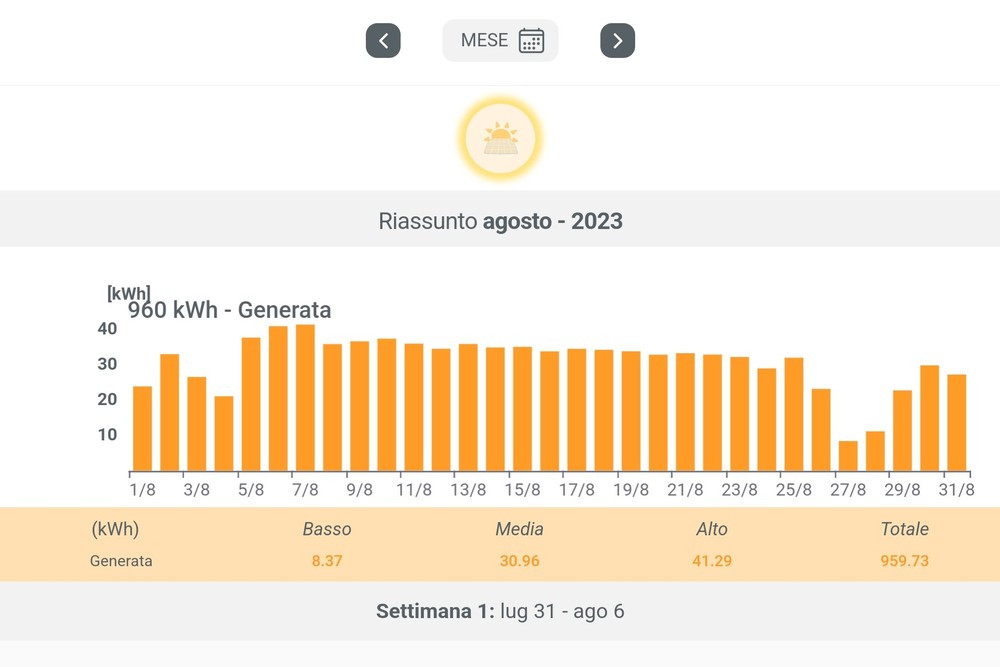Viewport: 1000px width, 667px height.
Task: Go to the previous month
Action: click(383, 41)
